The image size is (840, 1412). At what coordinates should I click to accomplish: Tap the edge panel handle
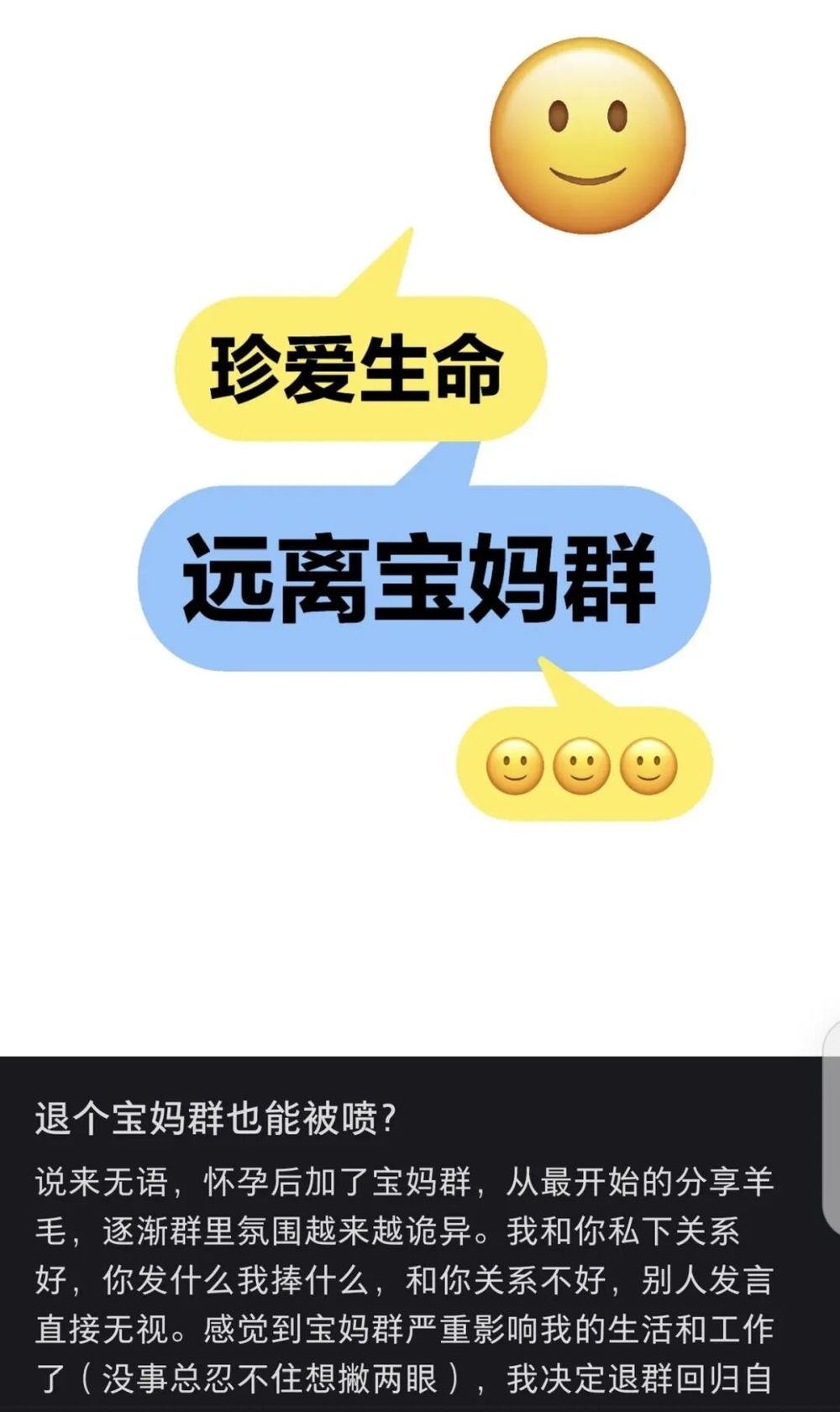click(x=832, y=1127)
